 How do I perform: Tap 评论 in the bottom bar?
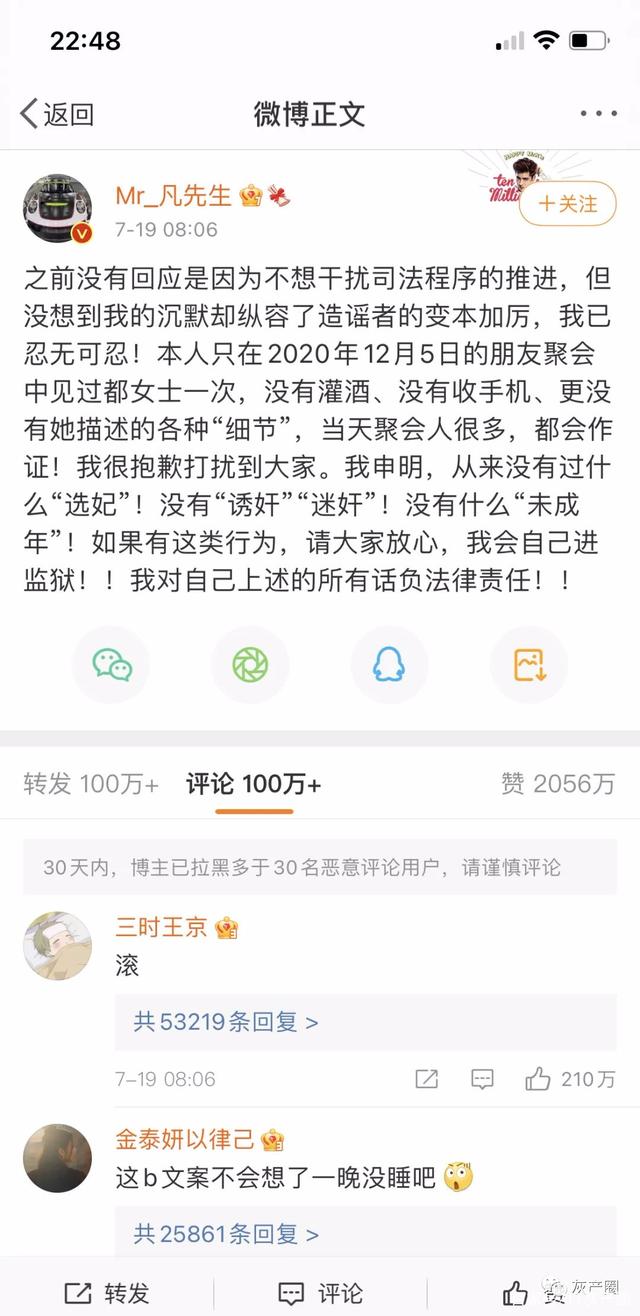click(320, 1293)
